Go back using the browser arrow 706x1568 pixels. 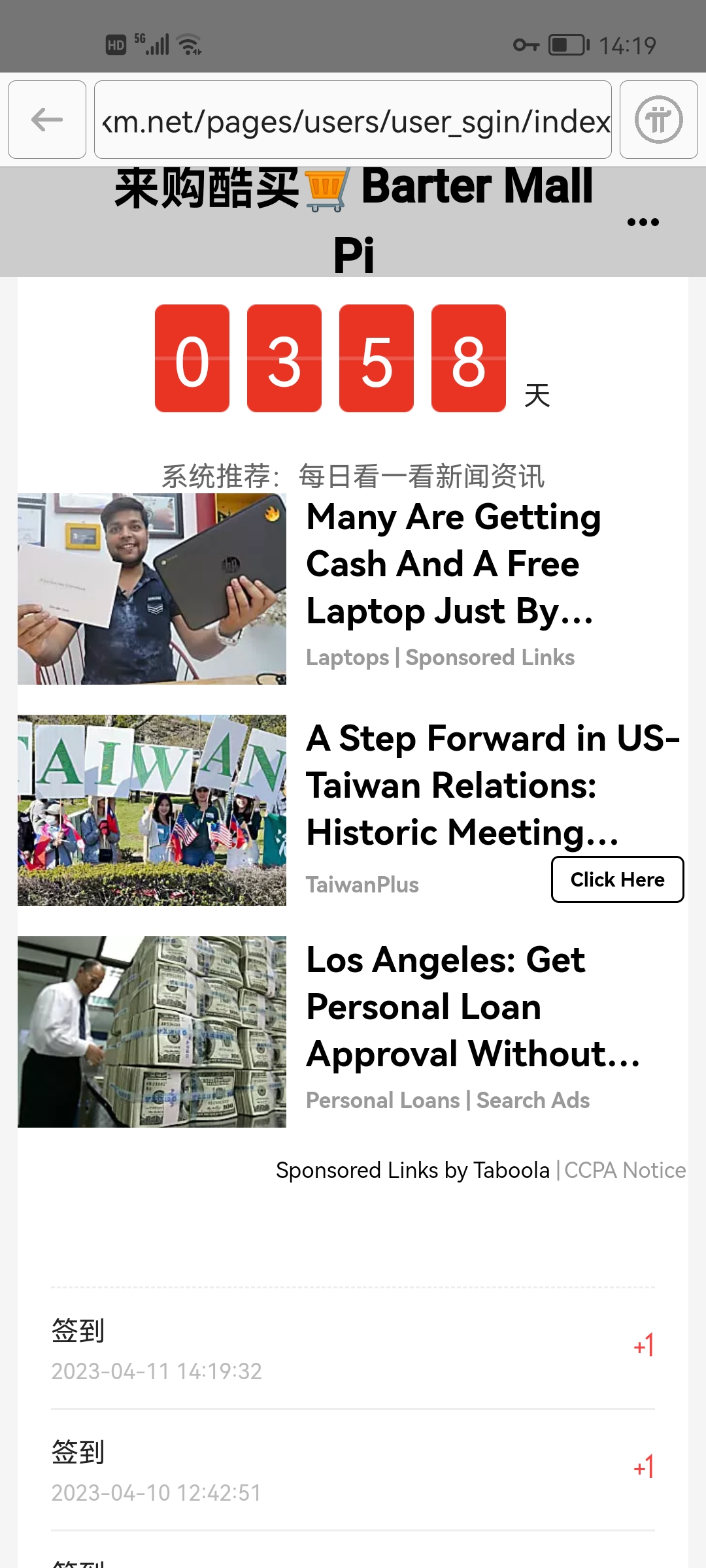click(47, 120)
